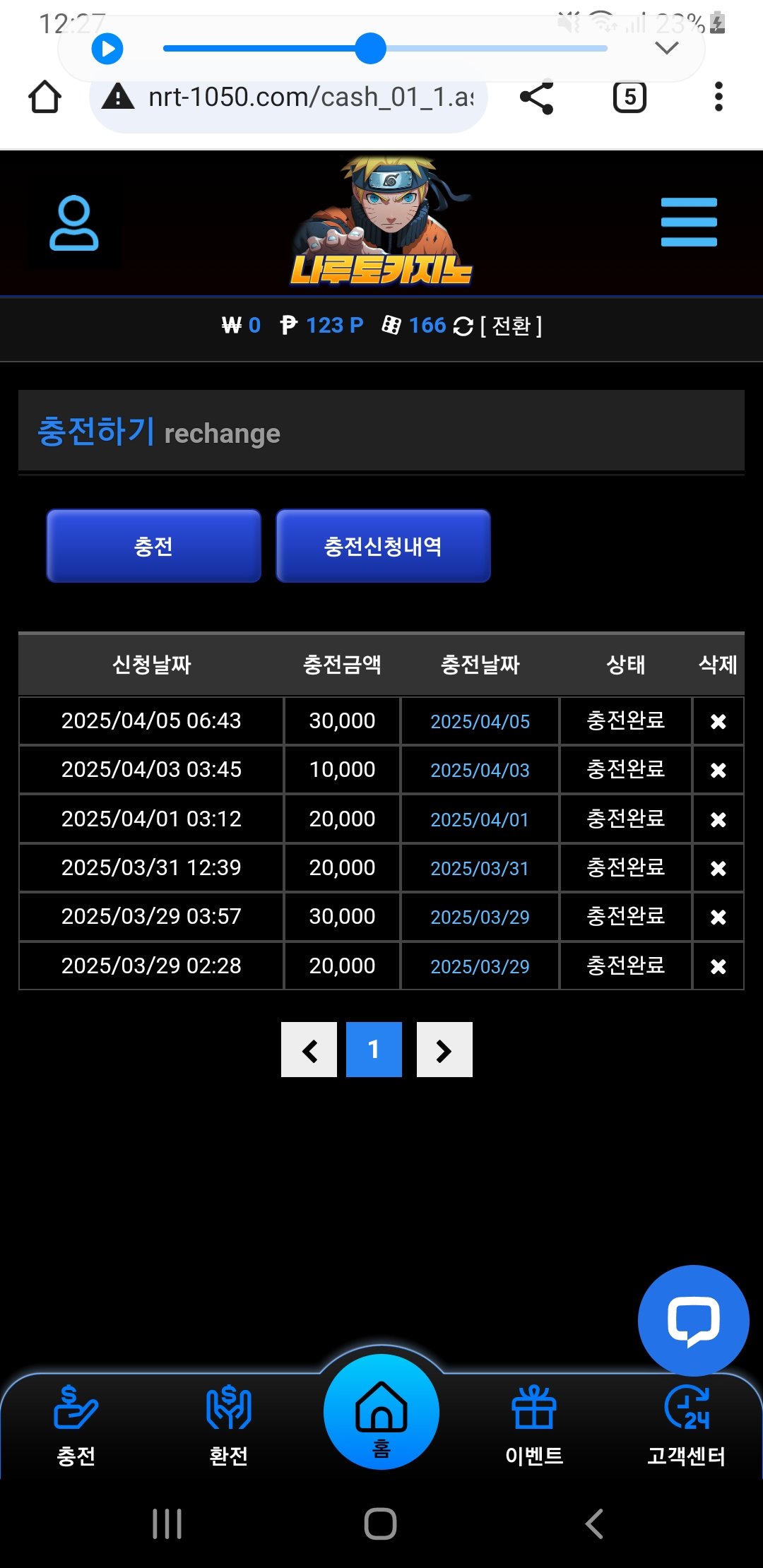The image size is (763, 1568).
Task: Select the 충전 recharge button
Action: coord(154,546)
